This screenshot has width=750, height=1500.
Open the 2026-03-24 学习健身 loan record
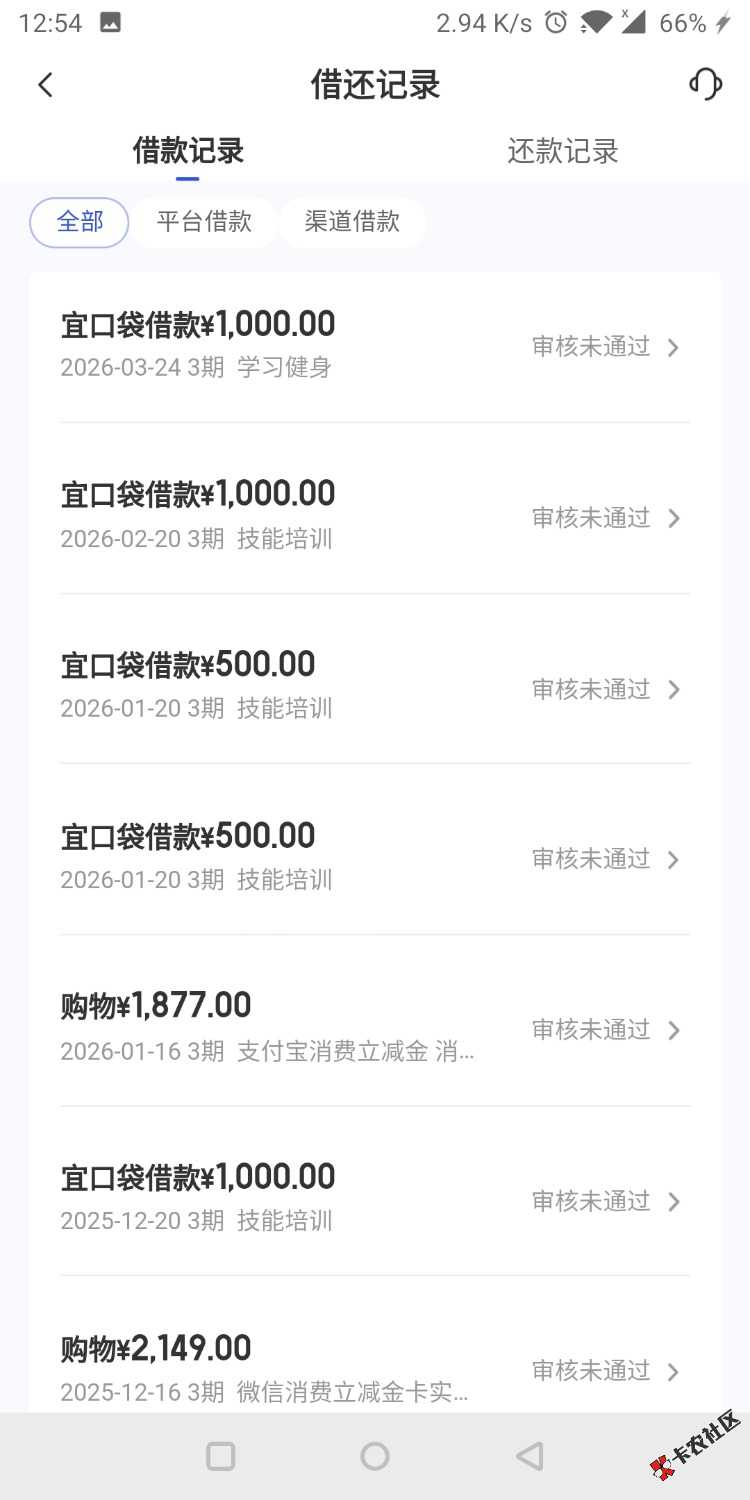click(x=375, y=345)
